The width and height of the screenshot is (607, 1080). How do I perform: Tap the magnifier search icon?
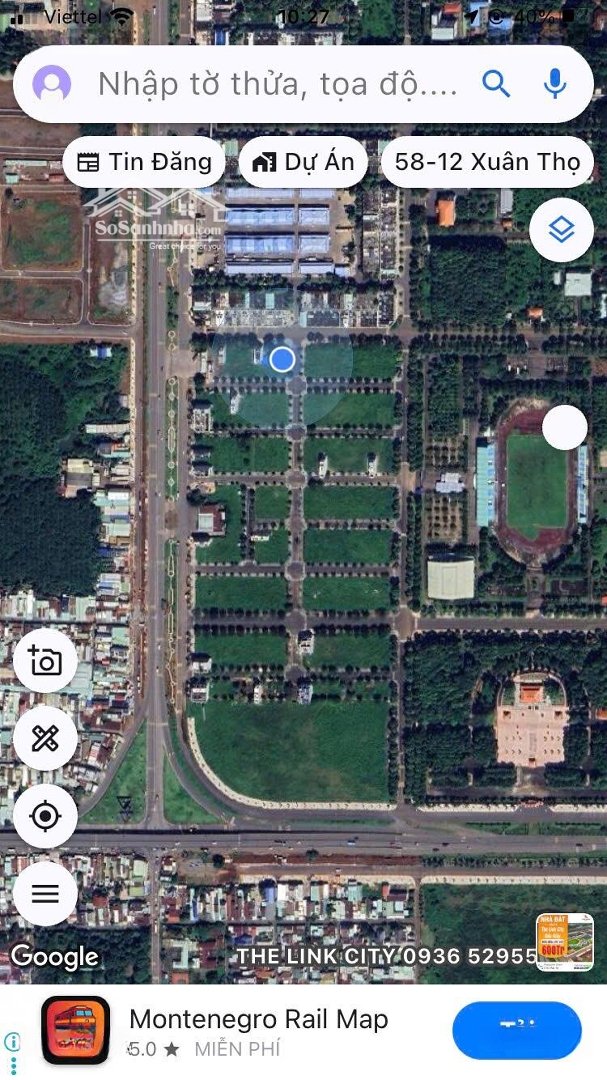[496, 83]
